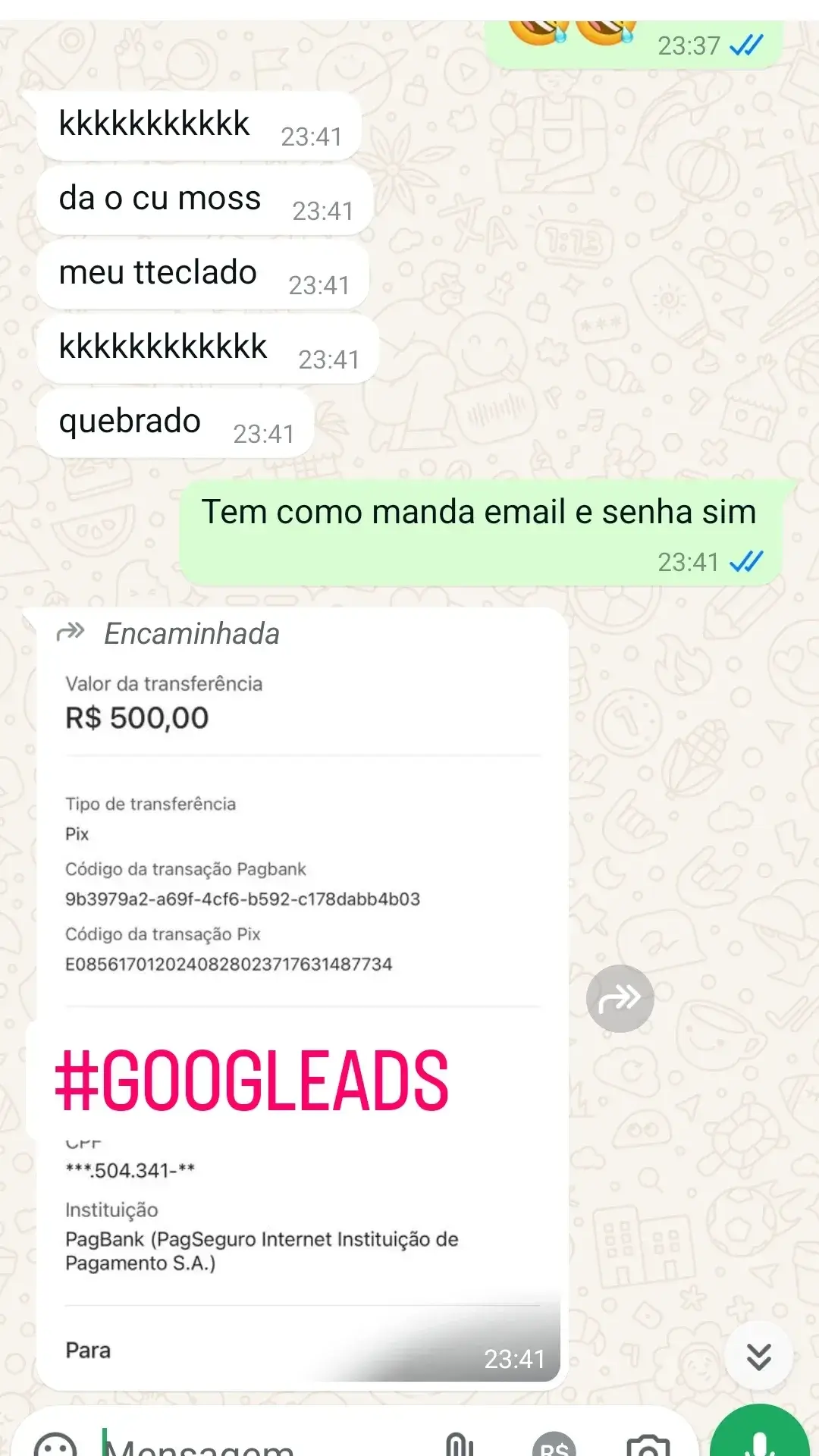The width and height of the screenshot is (819, 1456).
Task: Jump to the latest messages
Action: click(x=758, y=1356)
